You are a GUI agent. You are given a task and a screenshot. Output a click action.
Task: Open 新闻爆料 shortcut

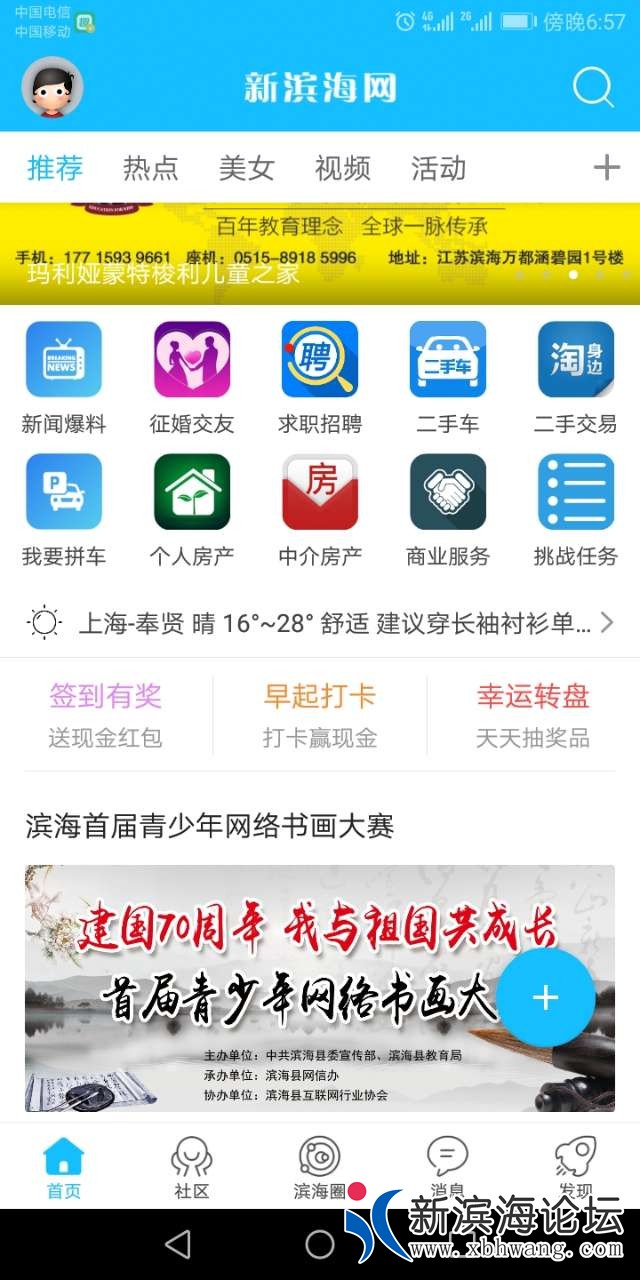point(64,377)
